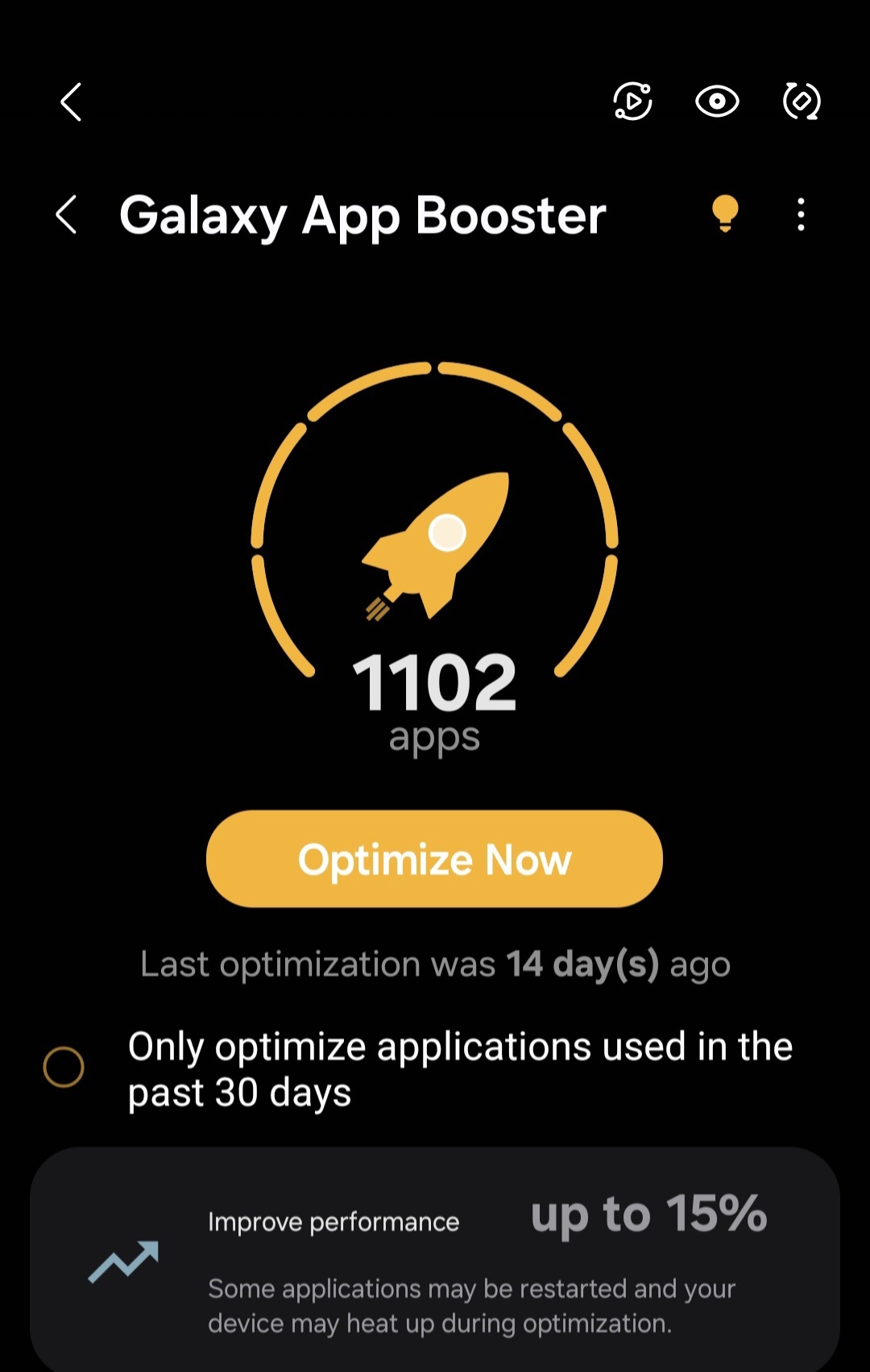Open the lightbulb tips icon
870x1372 pixels.
(725, 214)
